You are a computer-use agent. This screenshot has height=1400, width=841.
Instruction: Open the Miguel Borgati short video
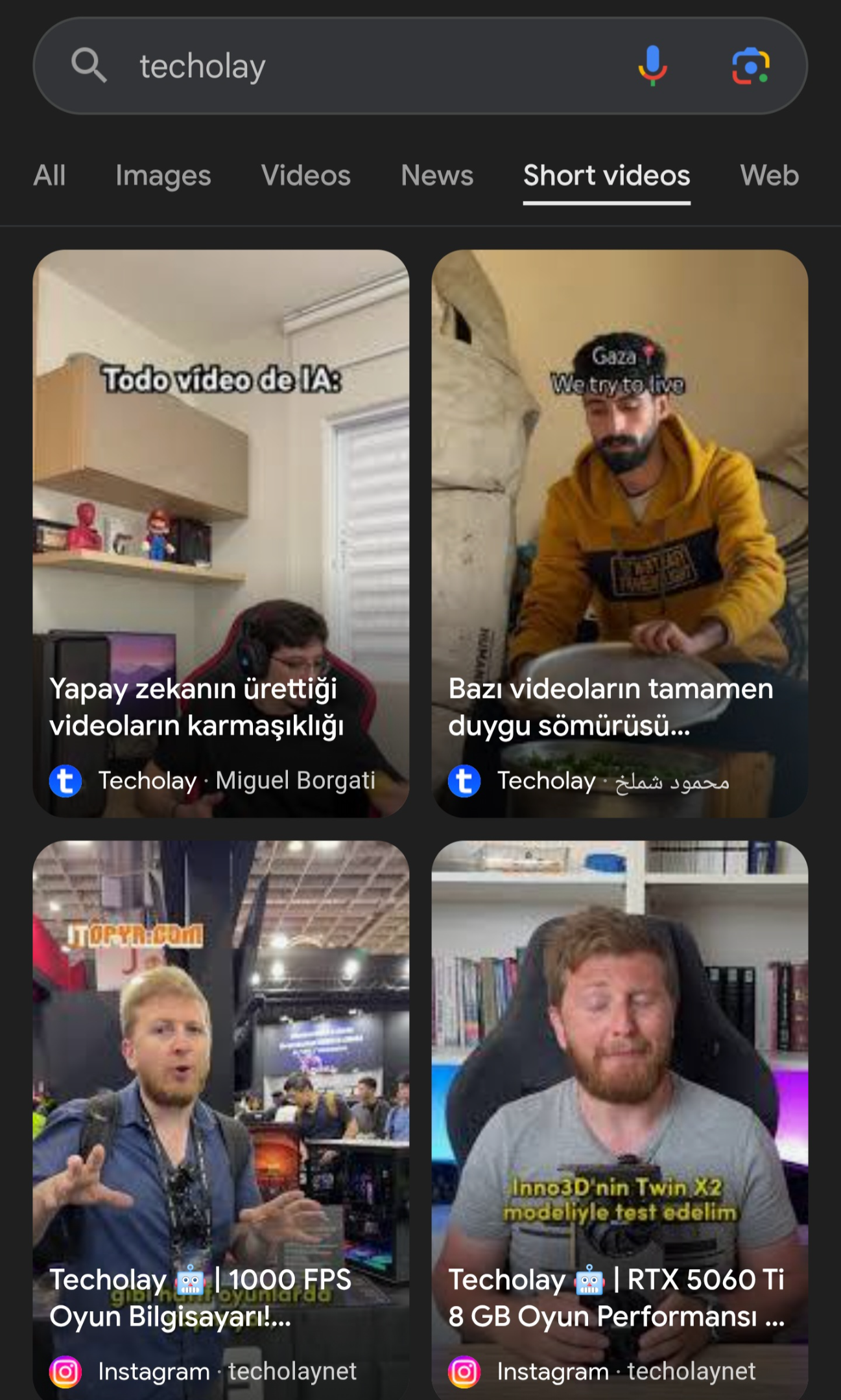[221, 533]
